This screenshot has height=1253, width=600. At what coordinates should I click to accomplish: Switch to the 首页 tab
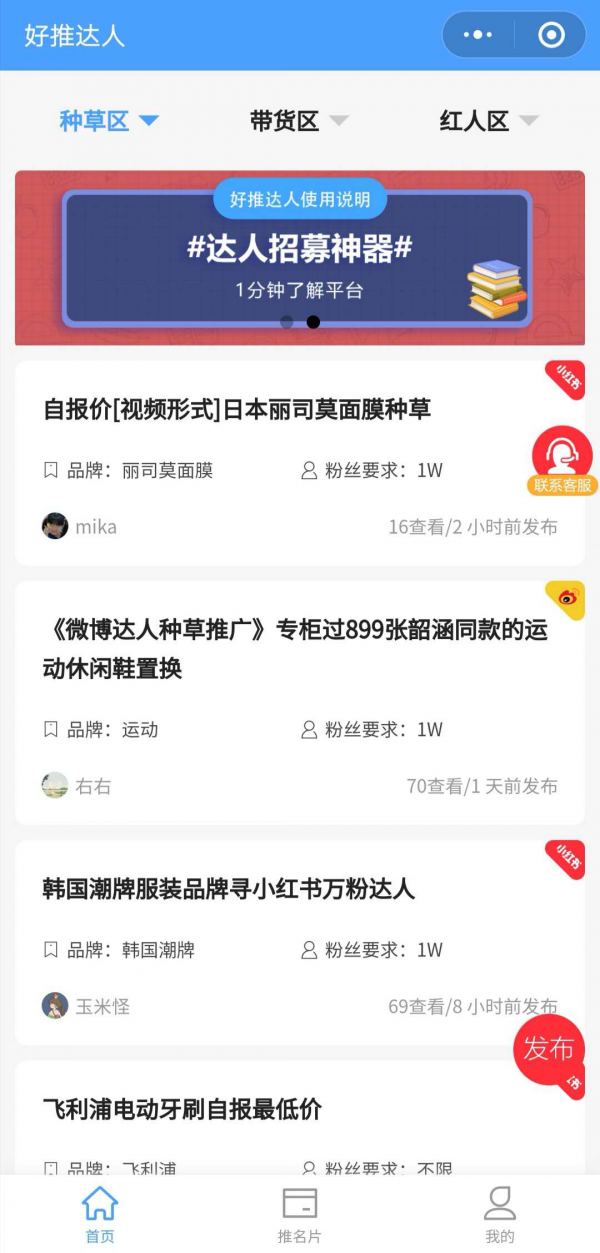[100, 1213]
